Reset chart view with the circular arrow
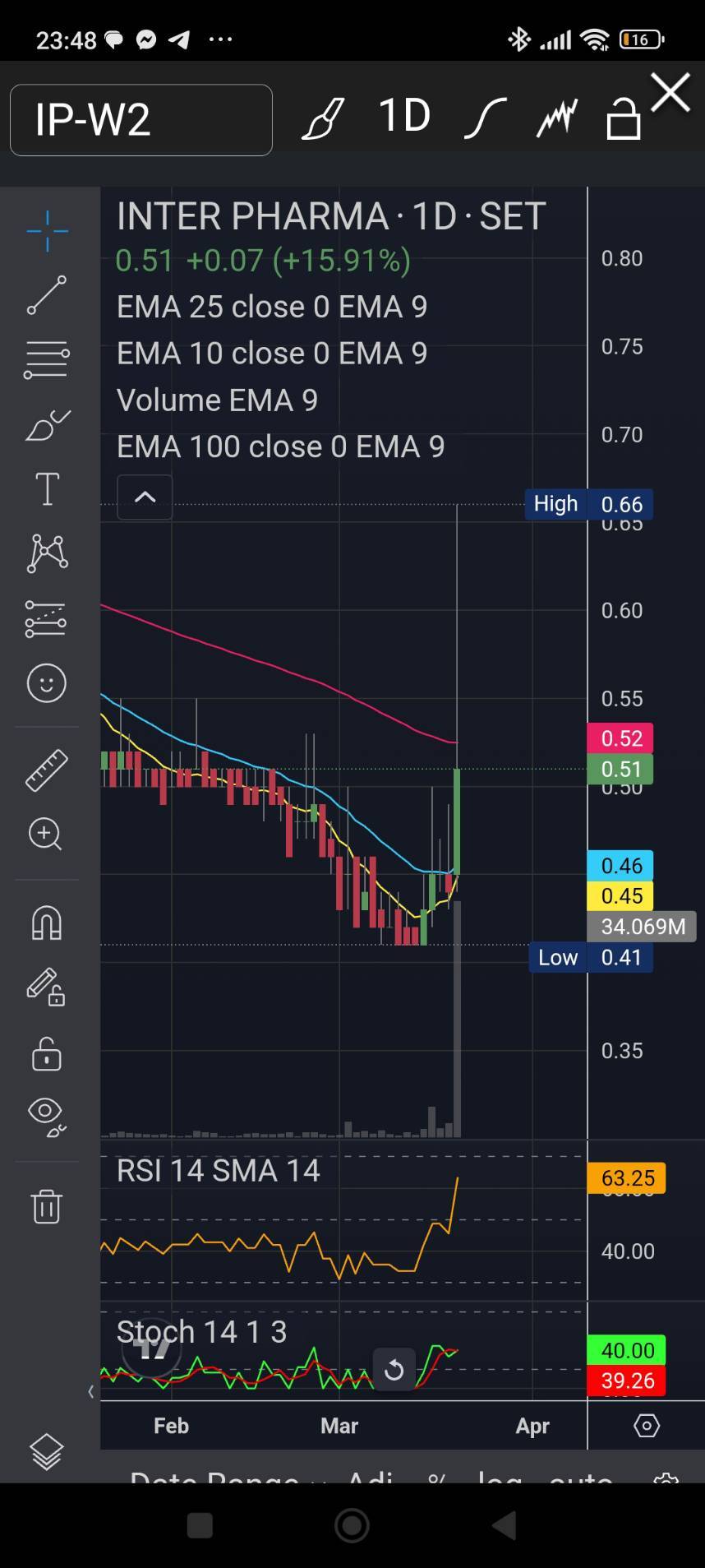Image resolution: width=705 pixels, height=1568 pixels. [x=394, y=1369]
